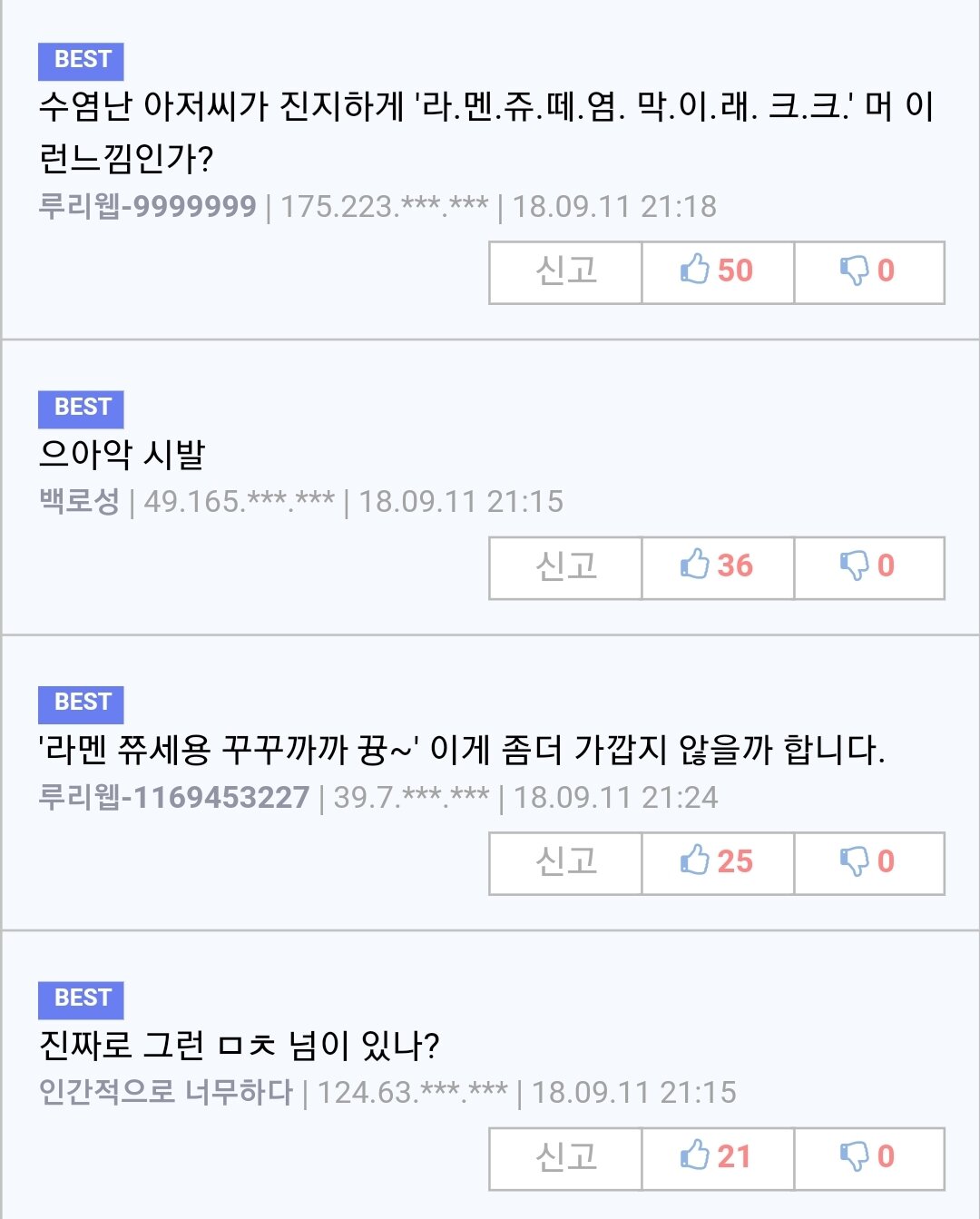Image resolution: width=980 pixels, height=1219 pixels.
Task: Report the comment by 루리웹-1169453227
Action: [565, 862]
